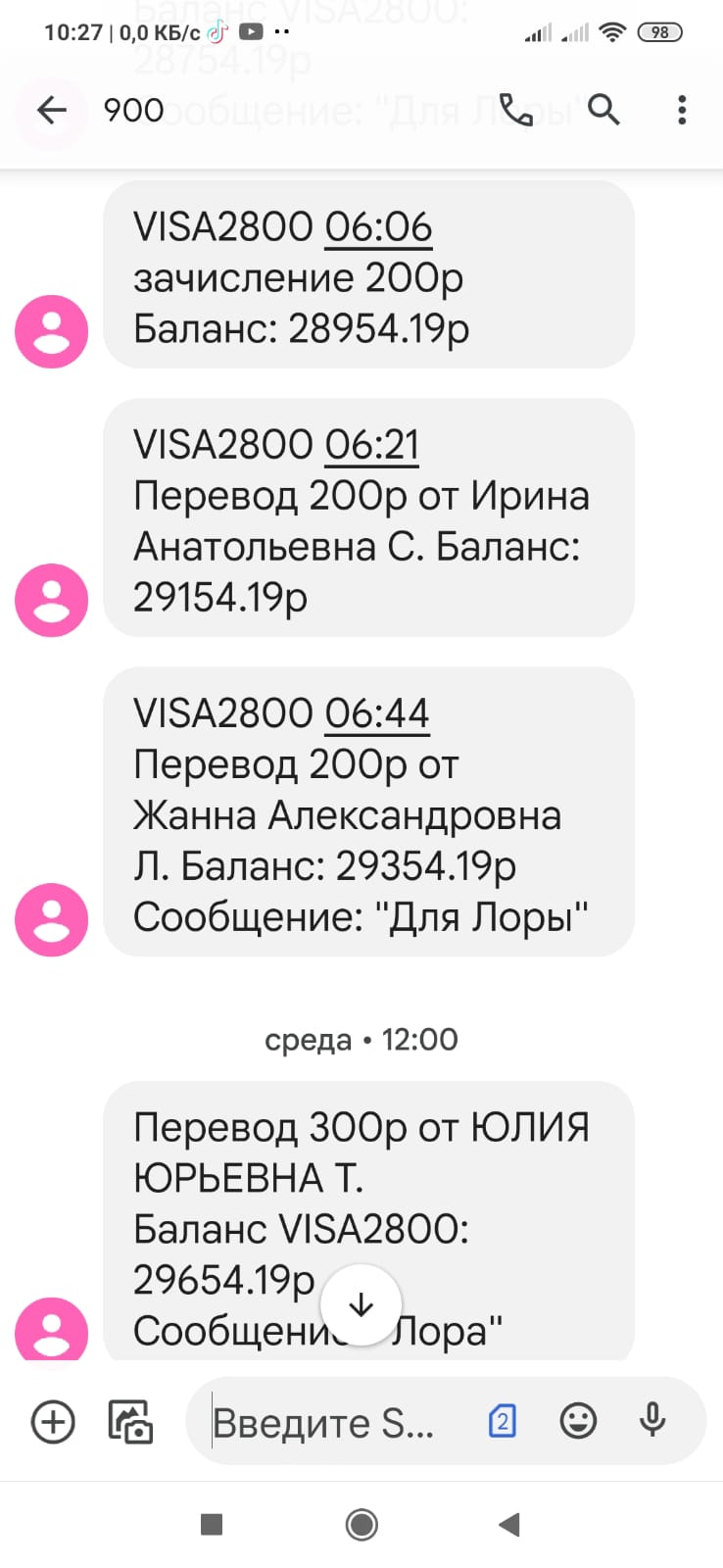Open the three-dot overflow menu

pos(682,110)
